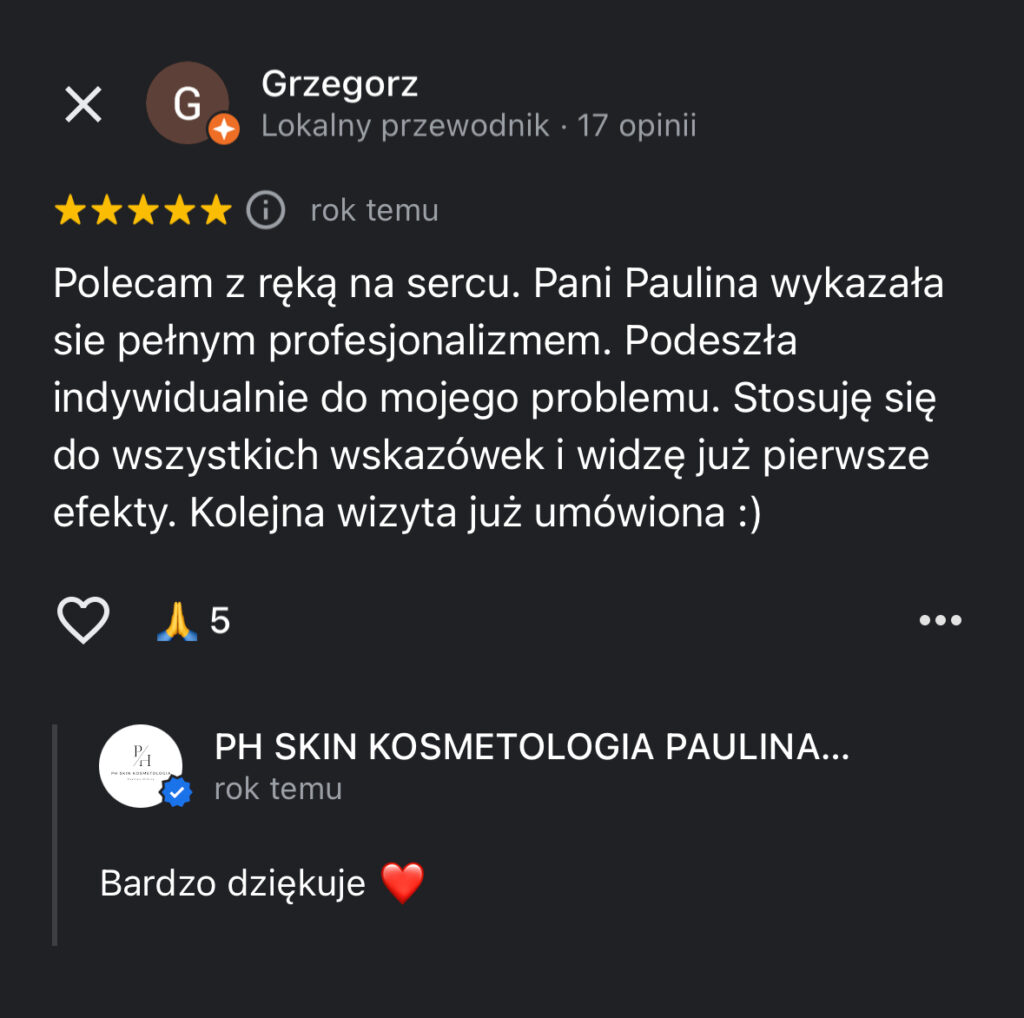
Task: Tap the praying hands reaction count
Action: (x=194, y=621)
